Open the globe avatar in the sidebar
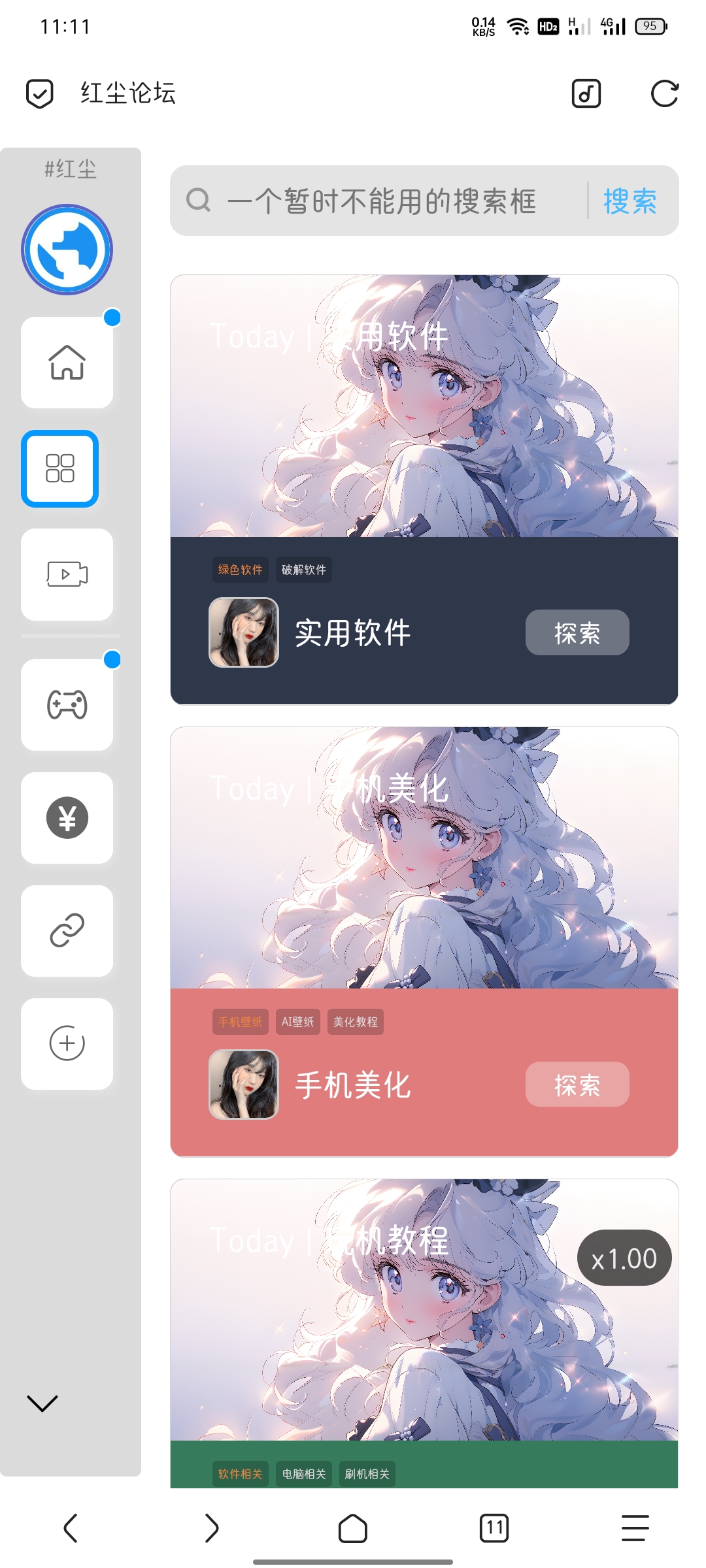The image size is (706, 1568). [x=67, y=250]
